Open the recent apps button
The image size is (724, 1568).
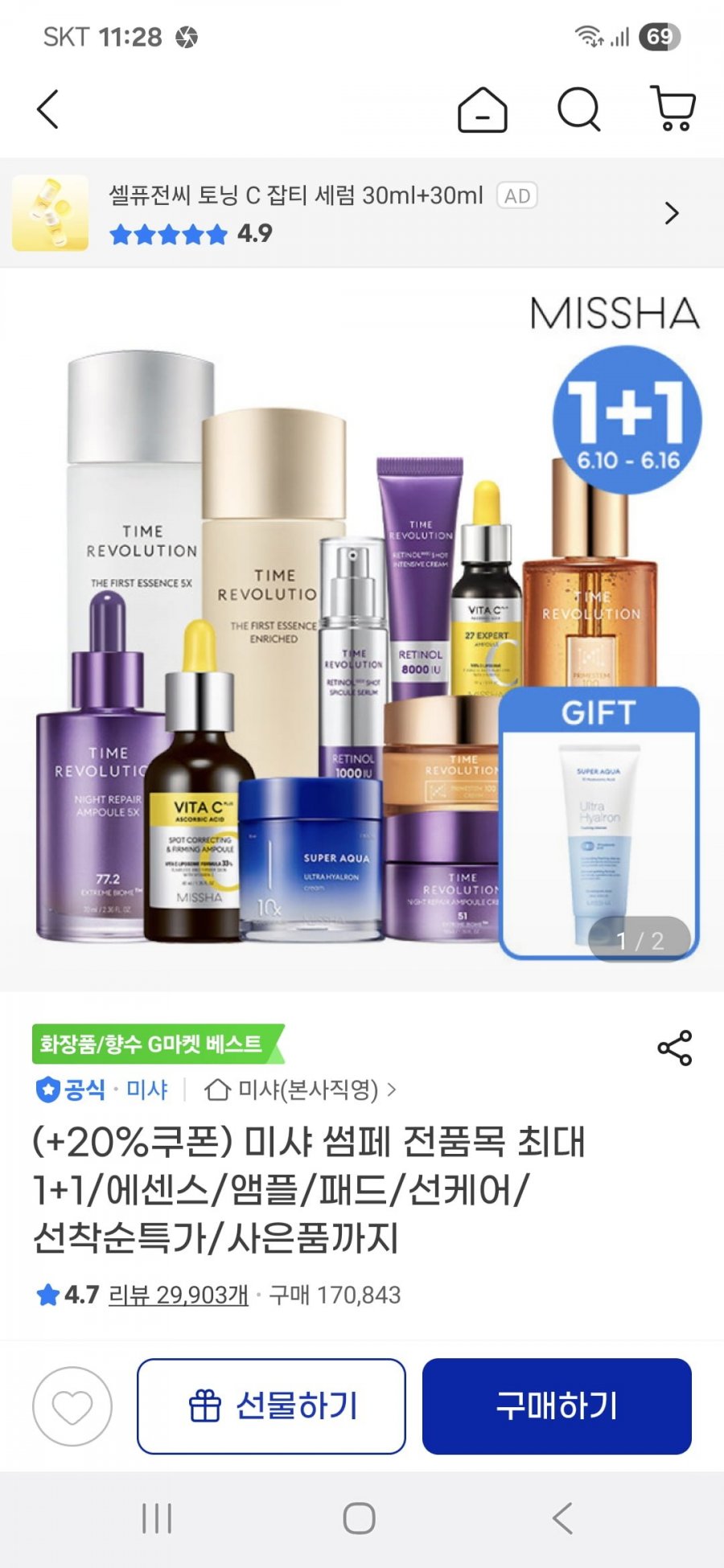157,1518
